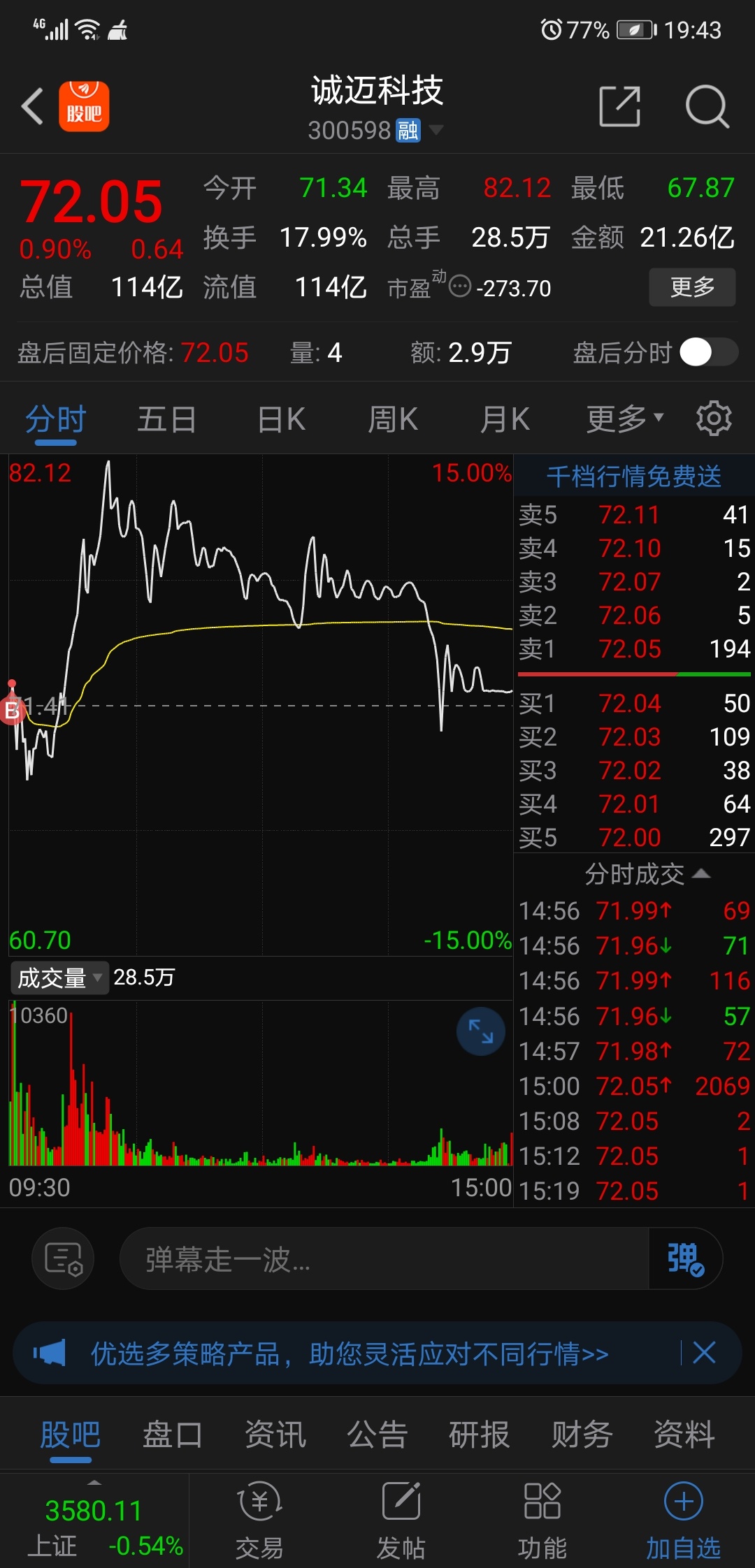755x1568 pixels.
Task: Toggle the 盘后分时 switch
Action: [709, 352]
